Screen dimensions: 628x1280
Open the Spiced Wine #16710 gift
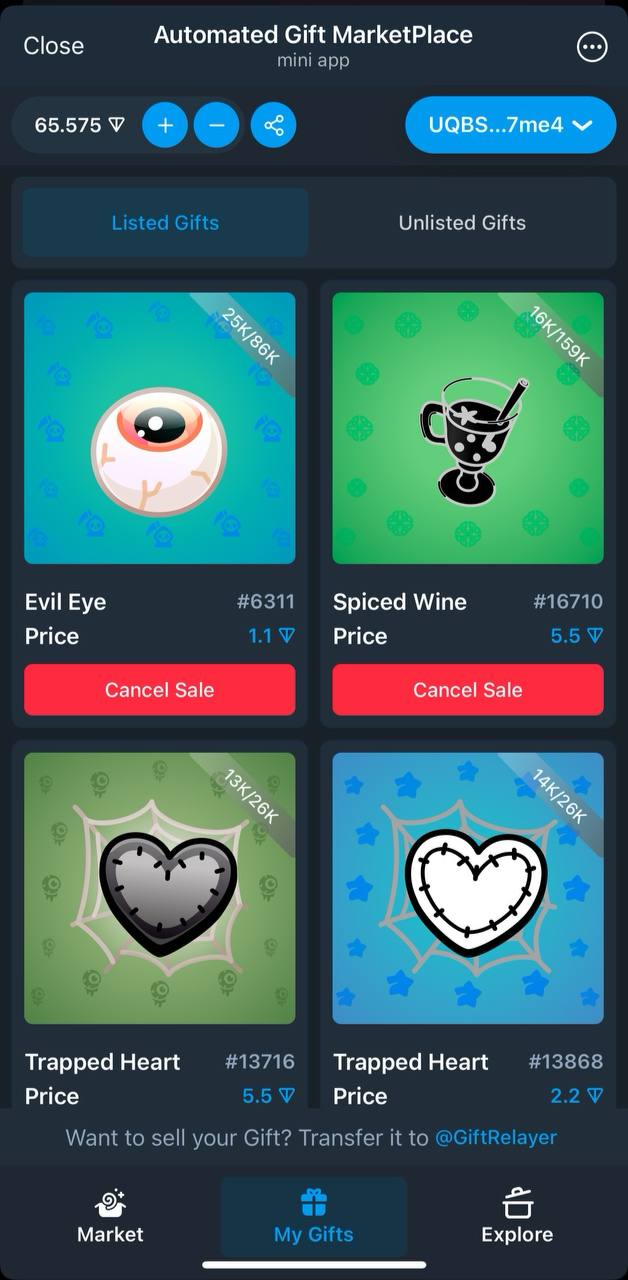click(468, 428)
